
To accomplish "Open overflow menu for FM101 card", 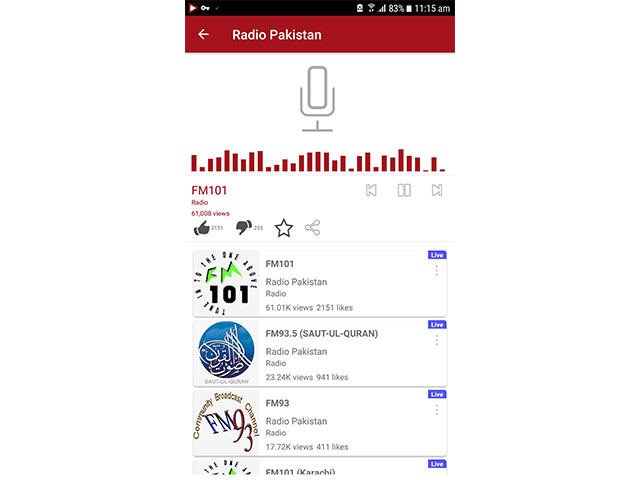I will click(x=436, y=270).
